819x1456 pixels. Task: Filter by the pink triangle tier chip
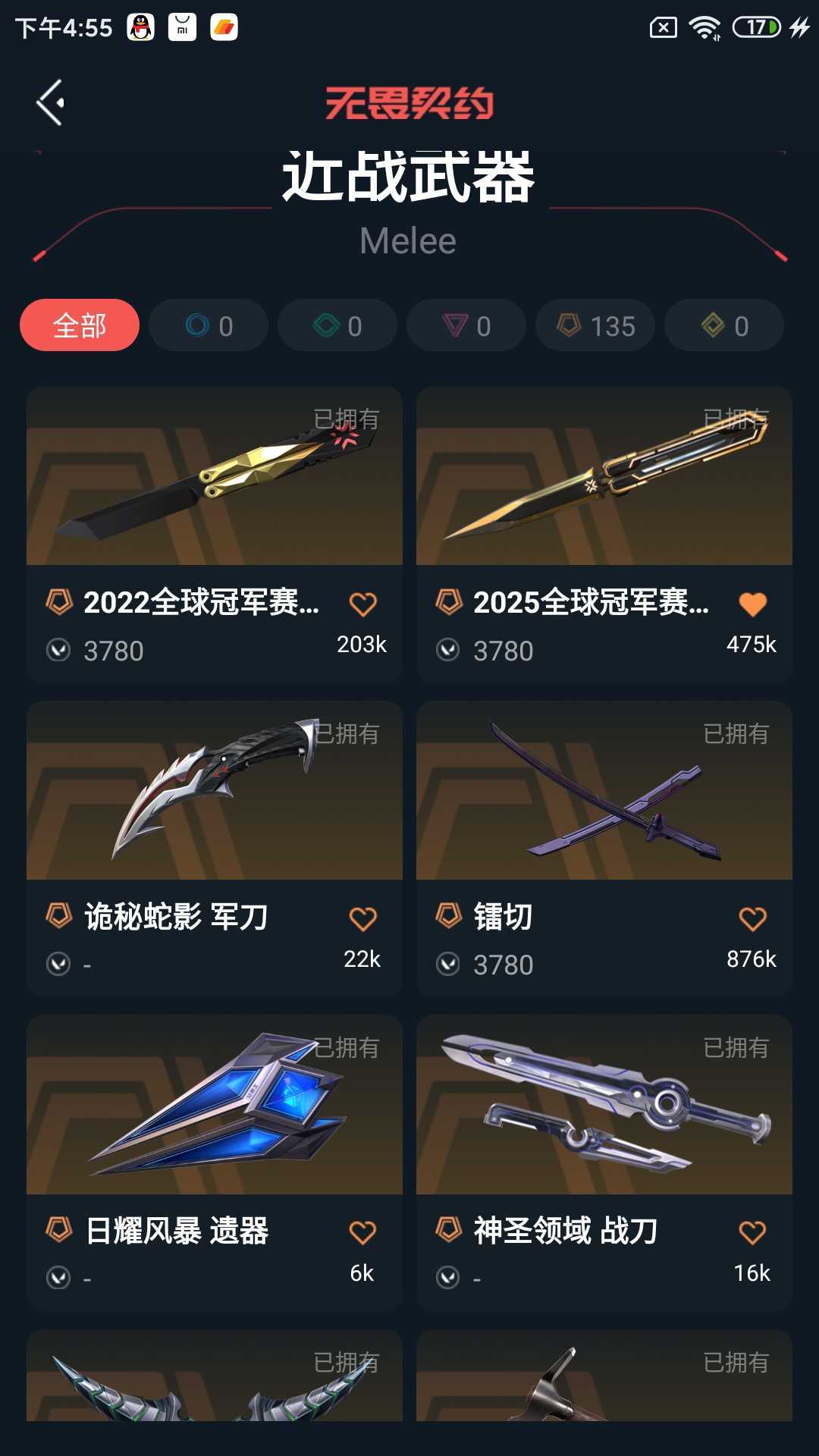point(466,325)
